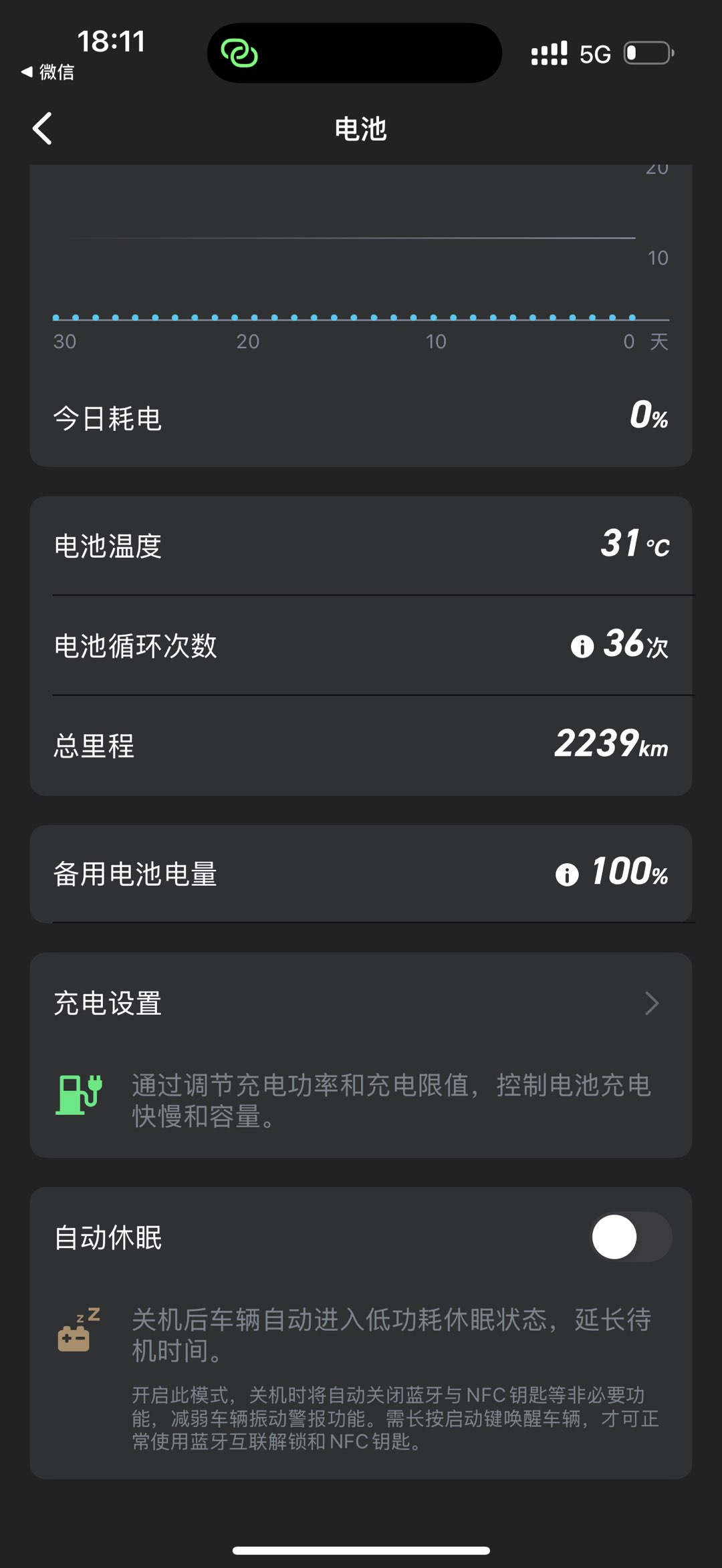The image size is (722, 1568).
Task: Go back from the 电池 page
Action: click(x=43, y=128)
